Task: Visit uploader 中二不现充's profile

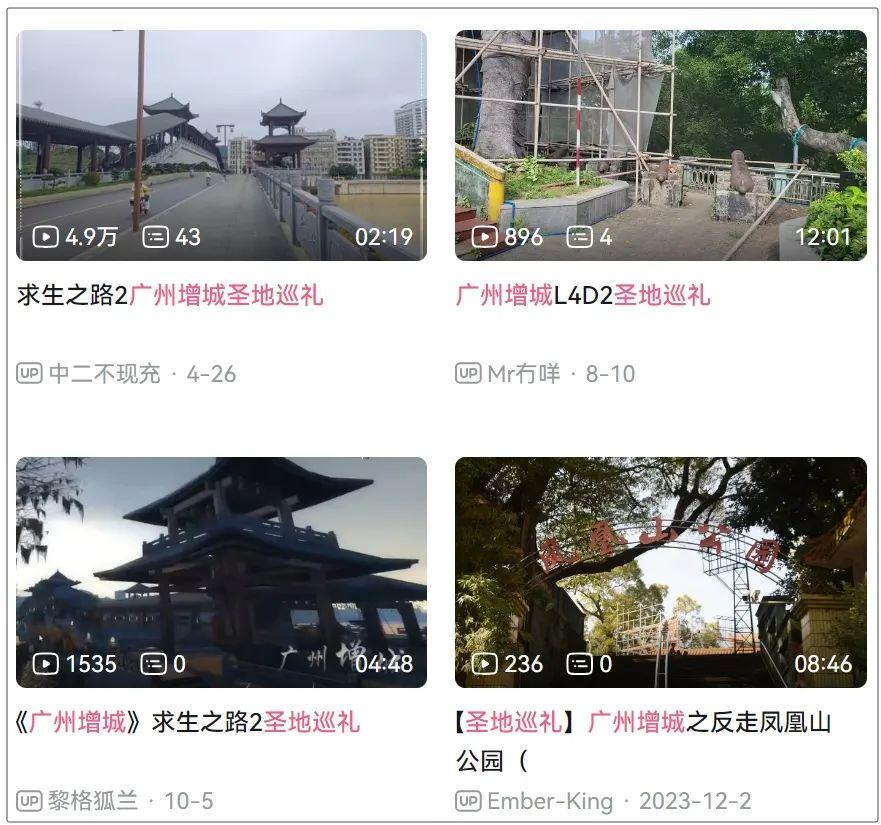Action: [104, 374]
